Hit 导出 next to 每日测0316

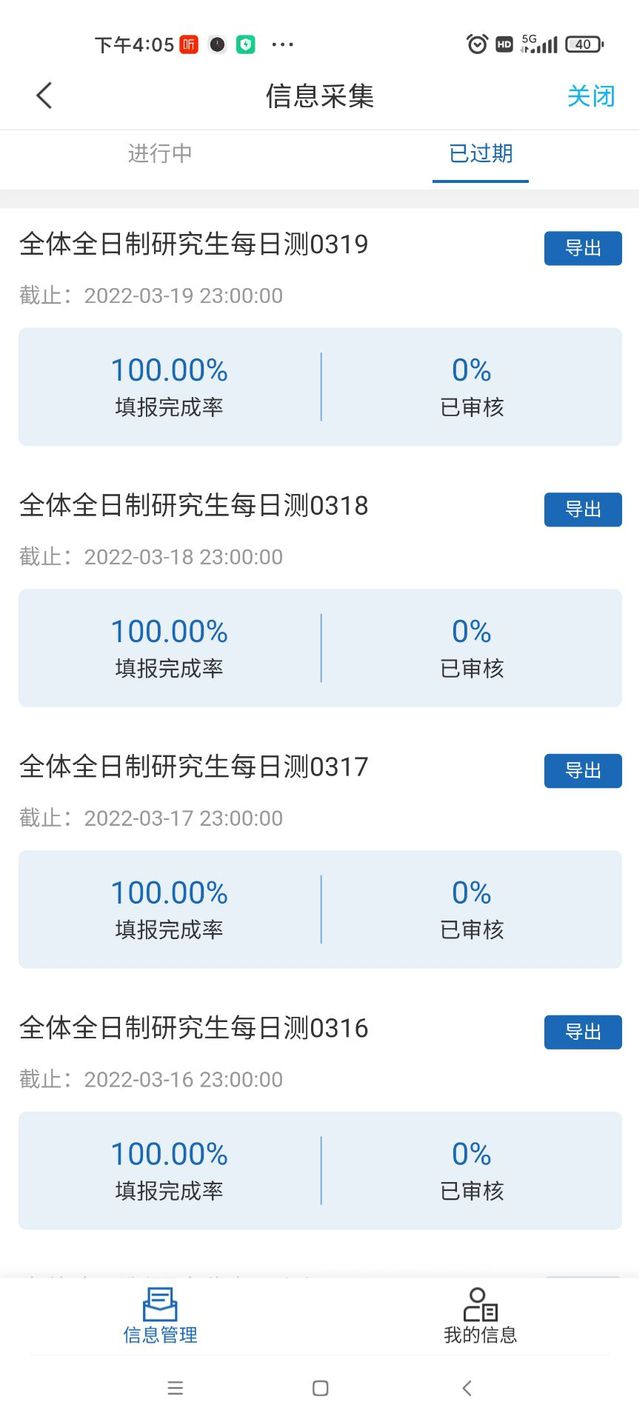pos(582,1031)
